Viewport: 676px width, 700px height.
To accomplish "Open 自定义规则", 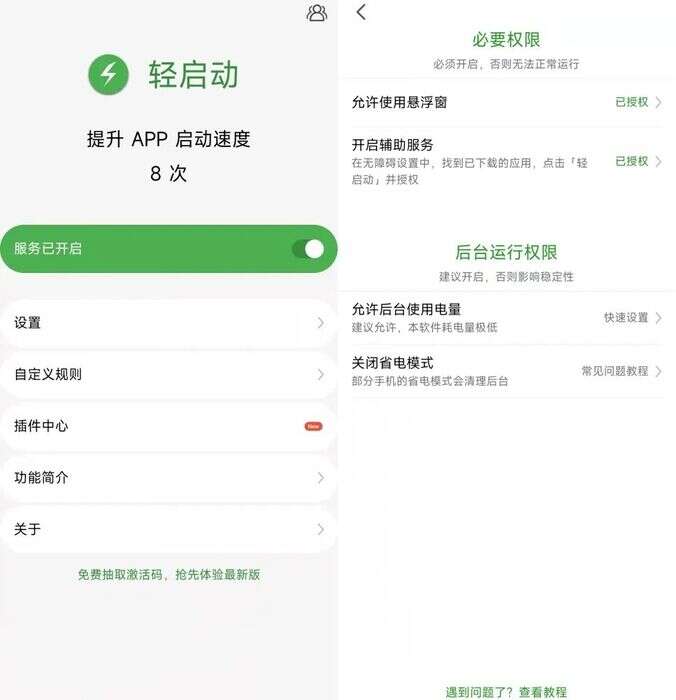I will 168,374.
